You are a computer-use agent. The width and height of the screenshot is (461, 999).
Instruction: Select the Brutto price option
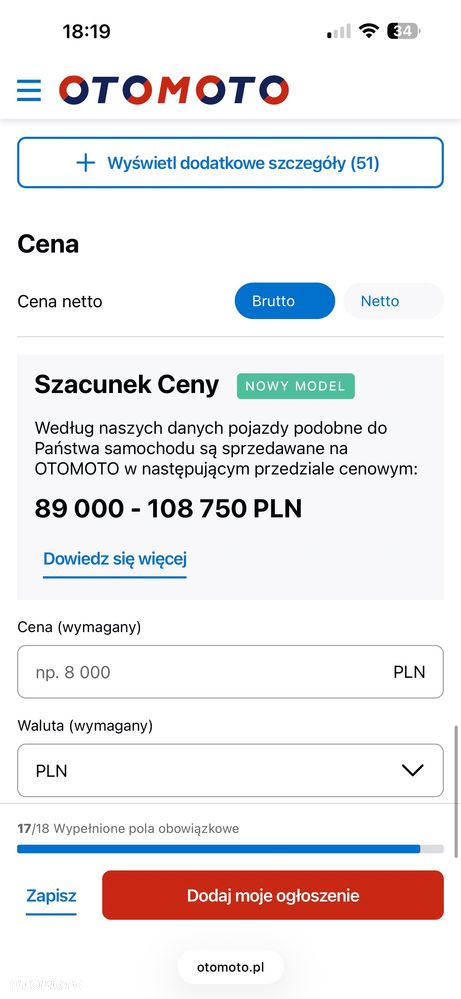pyautogui.click(x=285, y=301)
